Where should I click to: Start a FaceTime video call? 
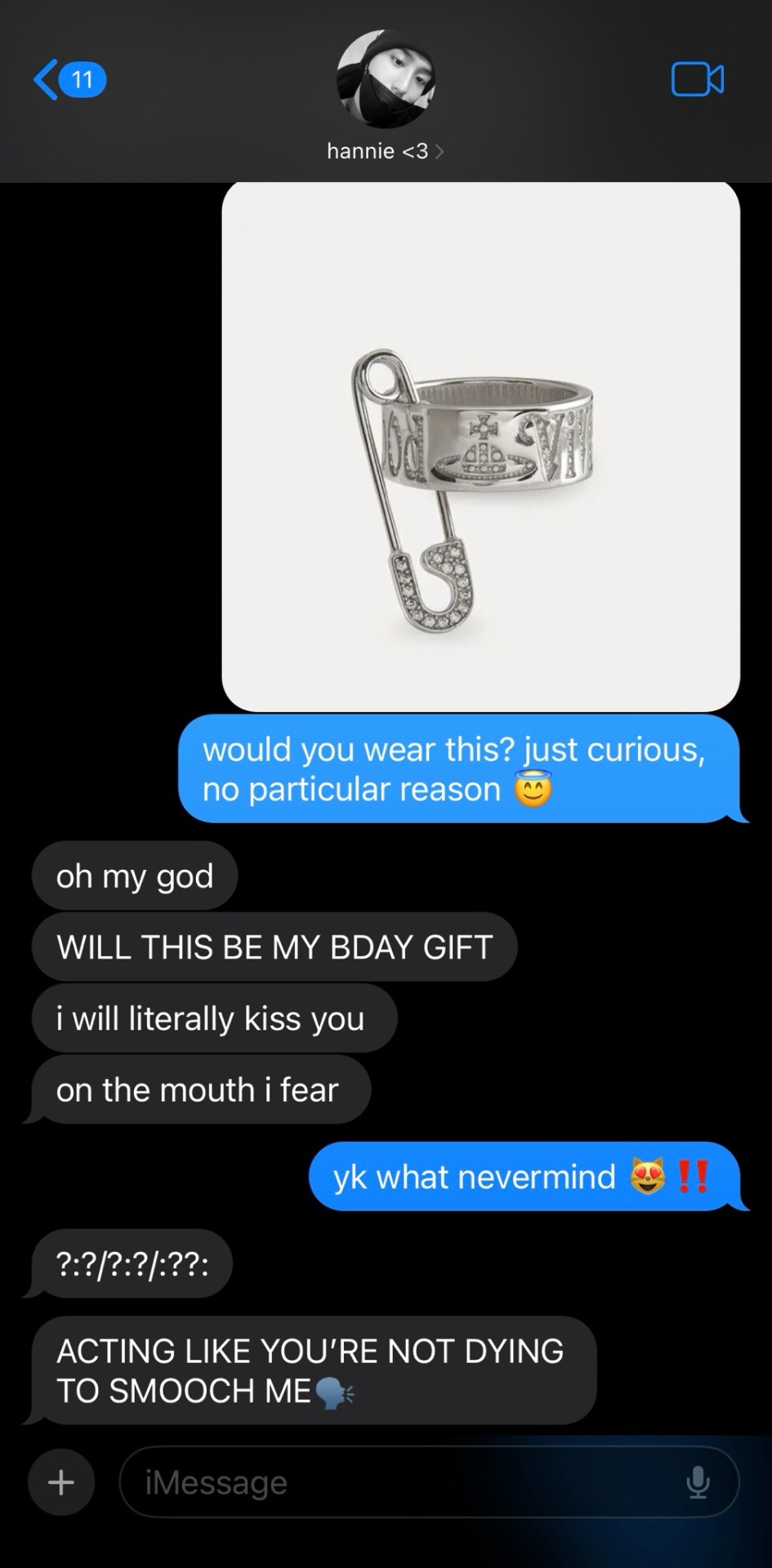pos(697,80)
